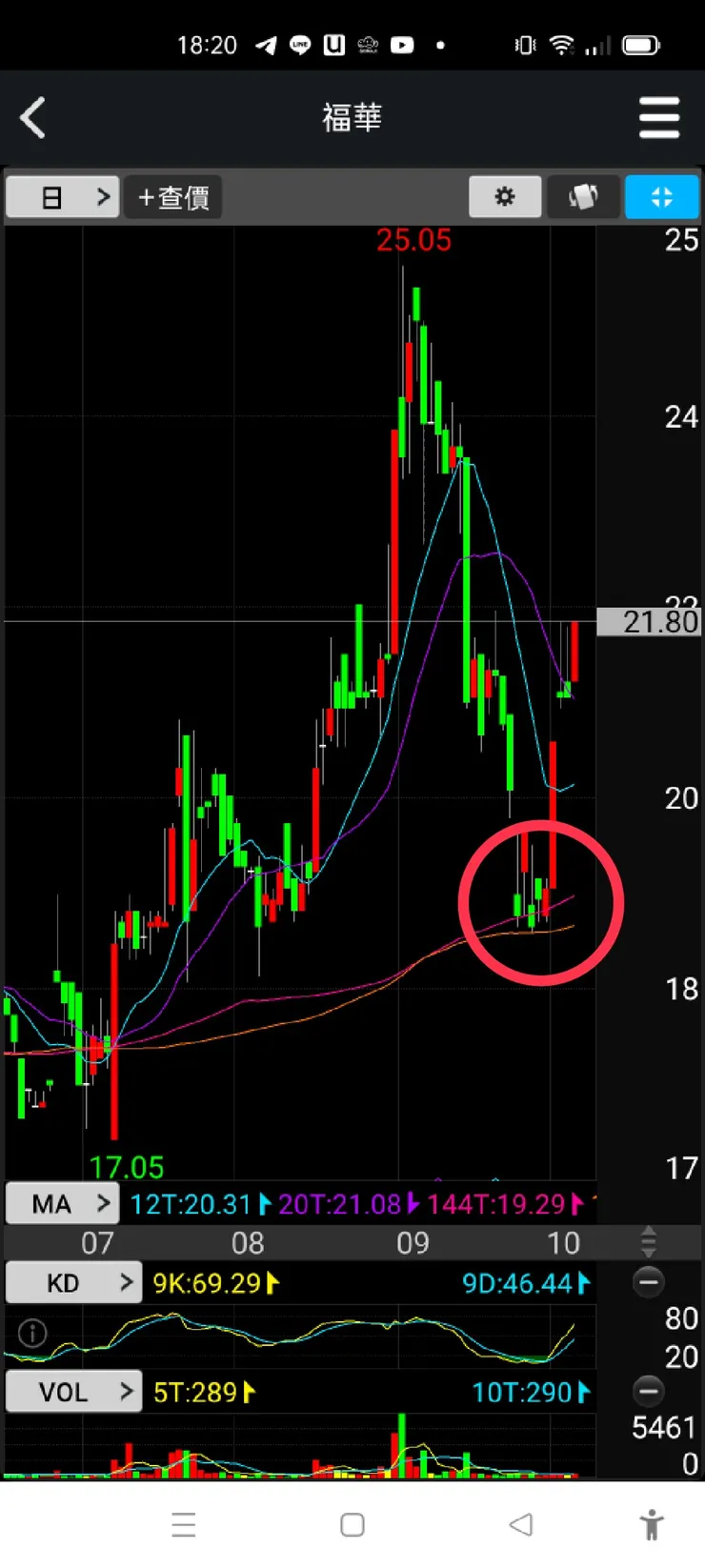Show info for the KD indicator
Image resolution: width=705 pixels, height=1568 pixels.
click(x=32, y=1333)
